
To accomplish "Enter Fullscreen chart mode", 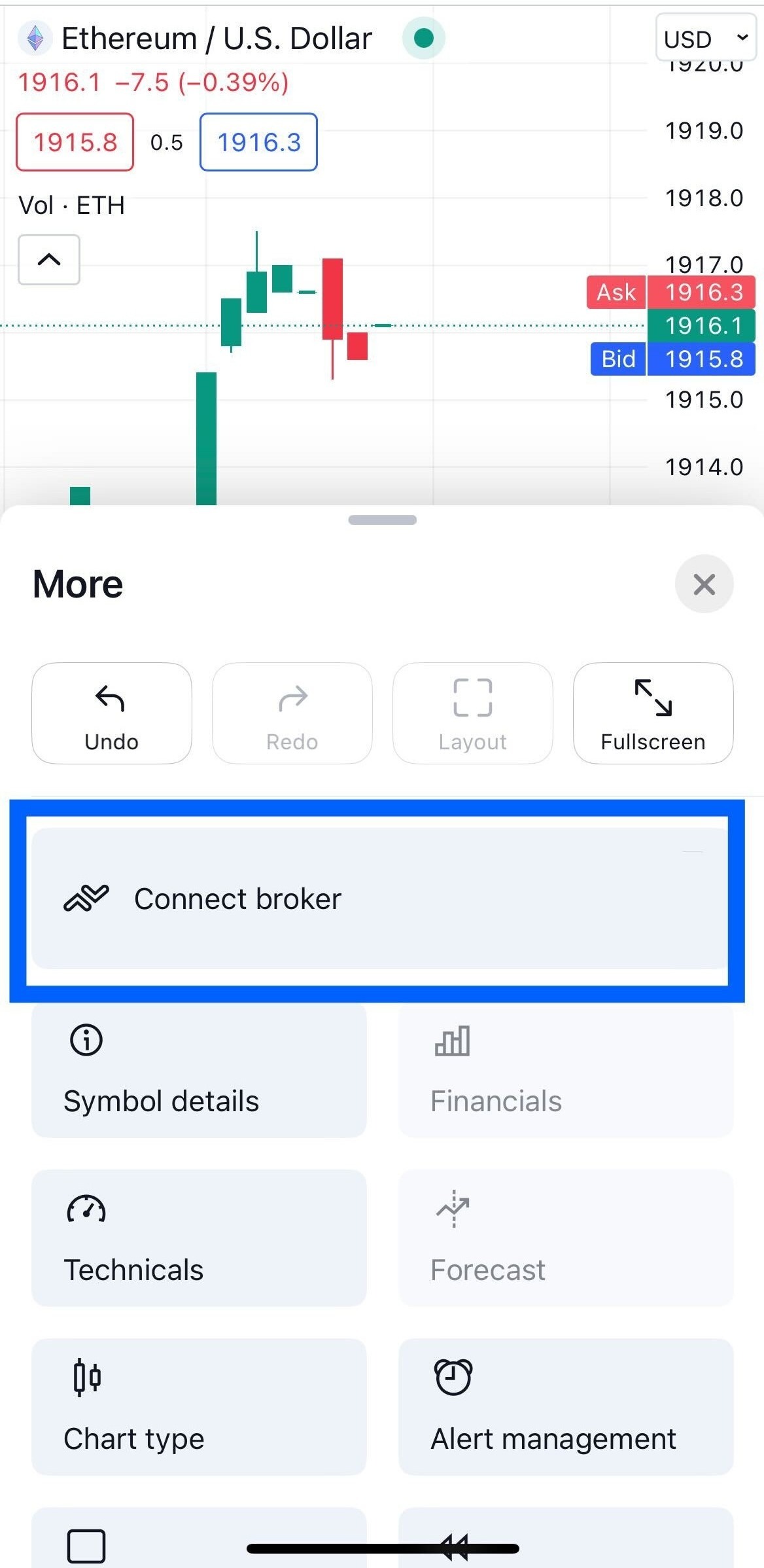I will coord(653,713).
